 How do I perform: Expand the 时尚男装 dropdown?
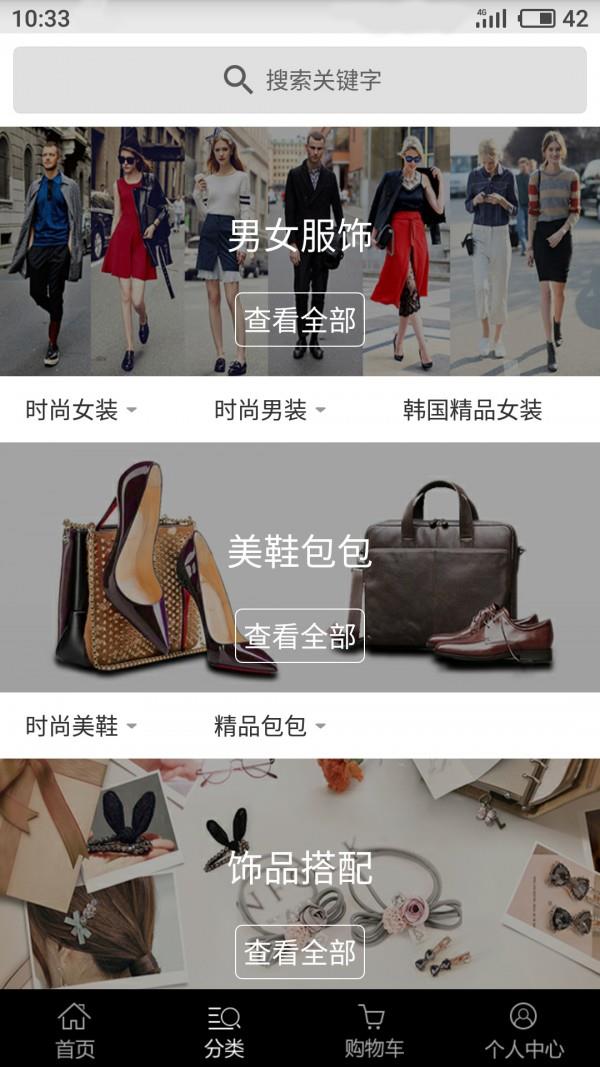coord(271,410)
